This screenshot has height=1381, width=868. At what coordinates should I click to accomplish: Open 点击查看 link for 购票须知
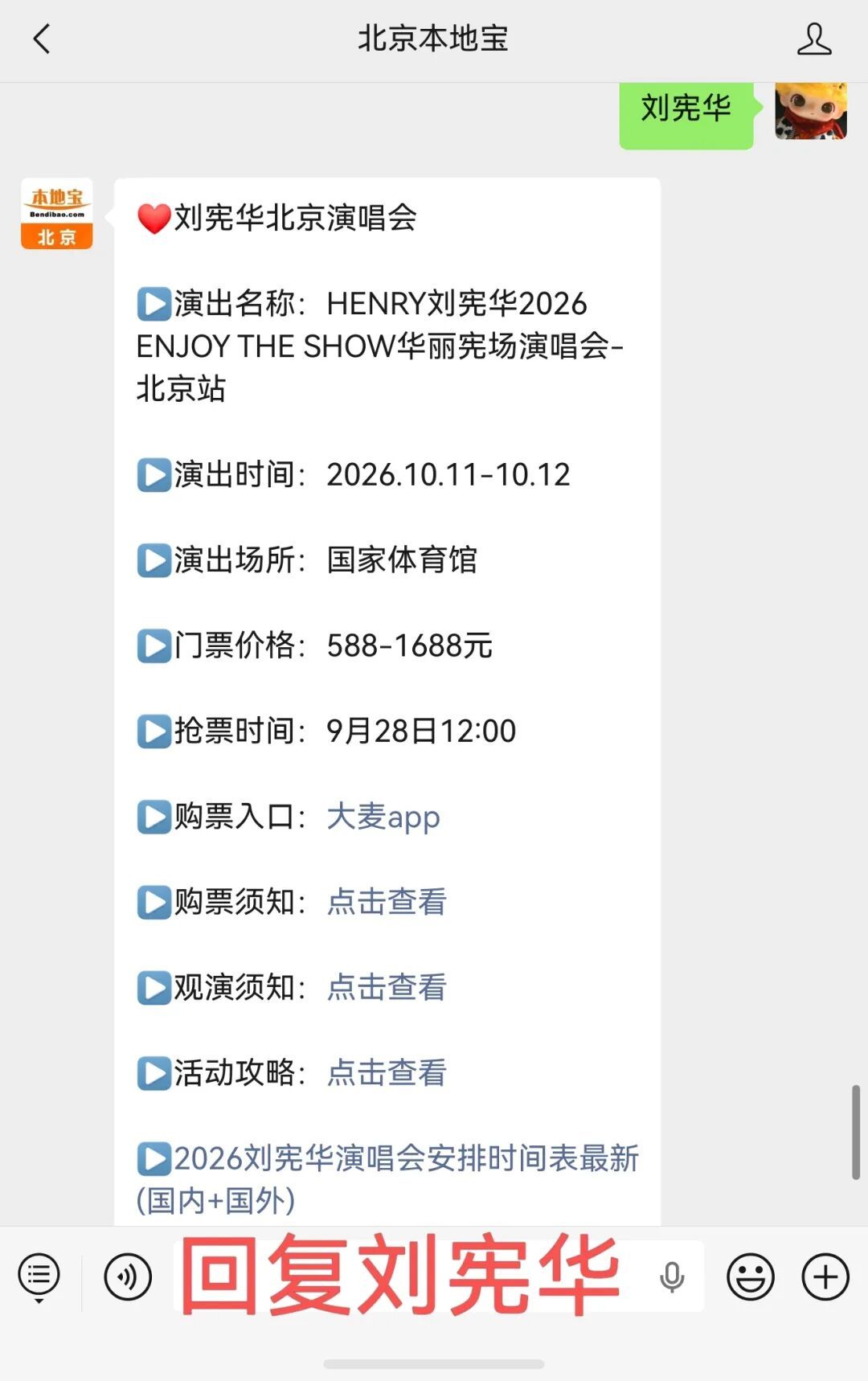click(387, 902)
